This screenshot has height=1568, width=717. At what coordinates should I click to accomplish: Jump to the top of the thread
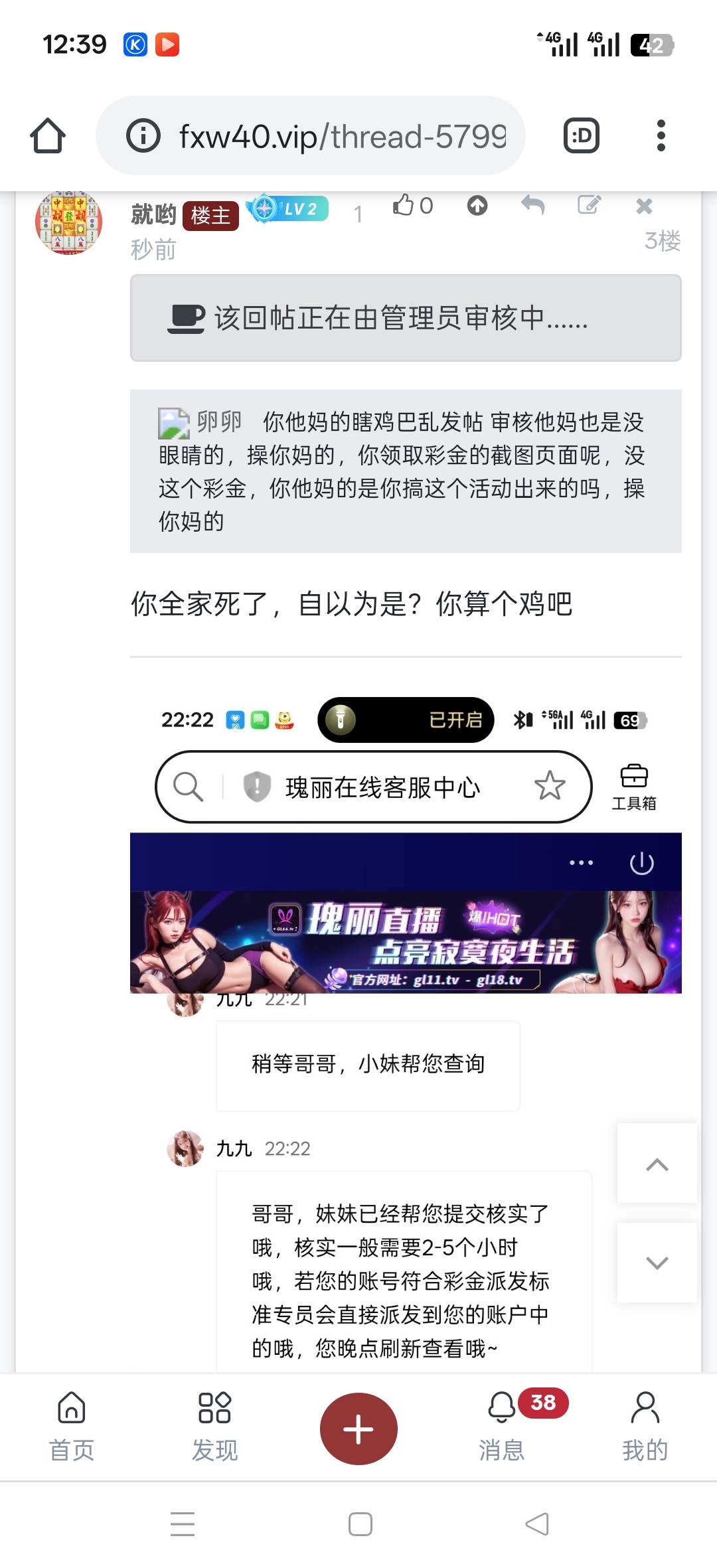pyautogui.click(x=657, y=1164)
